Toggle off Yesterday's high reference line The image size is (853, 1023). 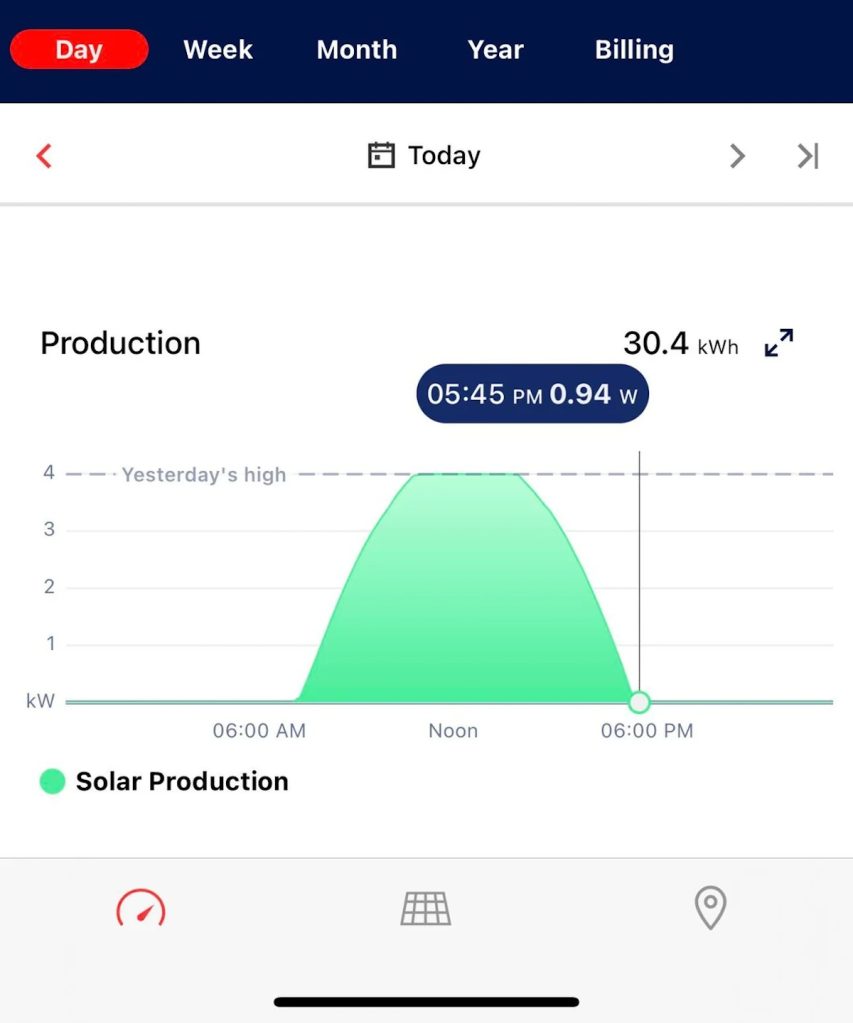203,474
